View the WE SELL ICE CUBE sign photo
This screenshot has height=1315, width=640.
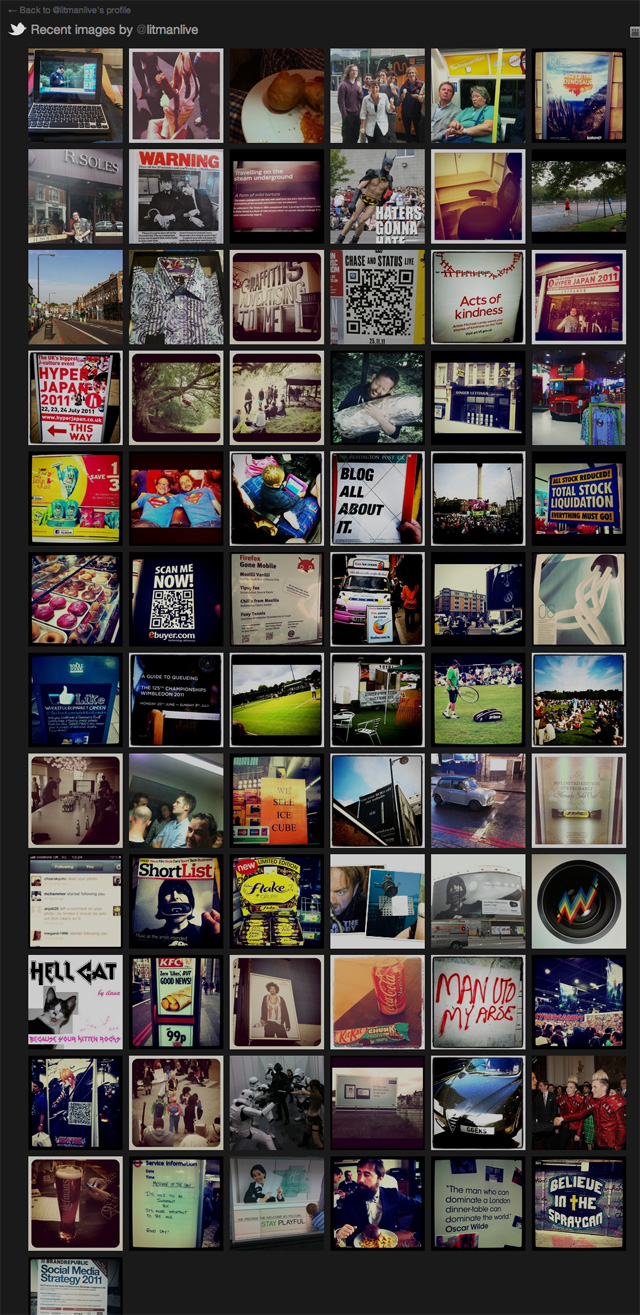278,801
